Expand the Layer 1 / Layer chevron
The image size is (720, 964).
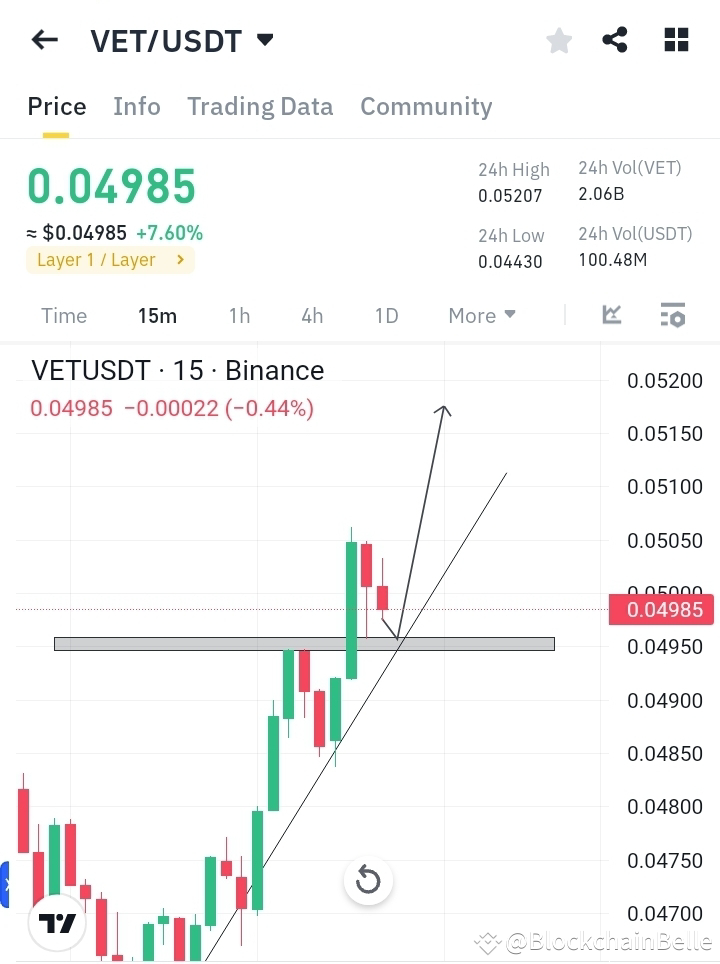(179, 260)
